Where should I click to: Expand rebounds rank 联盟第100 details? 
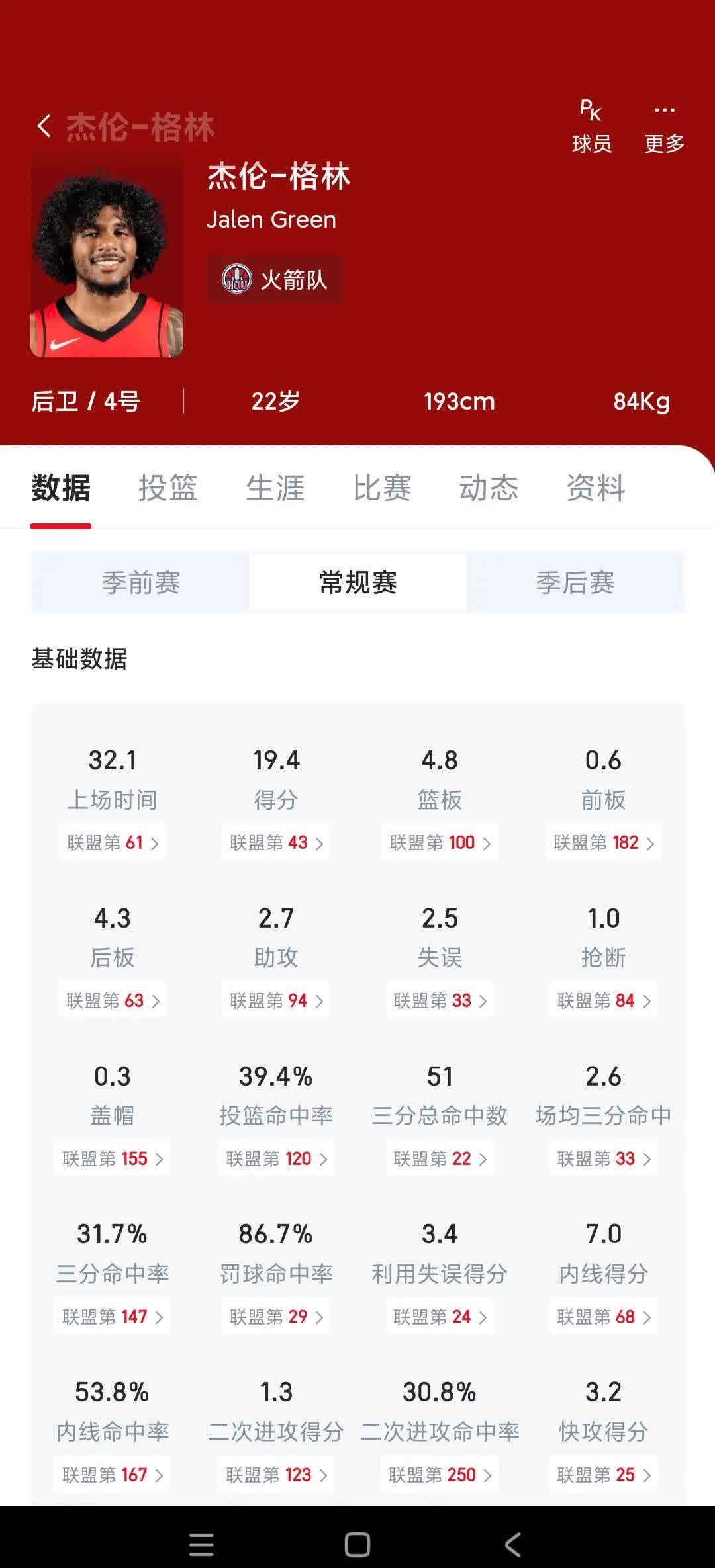[439, 842]
